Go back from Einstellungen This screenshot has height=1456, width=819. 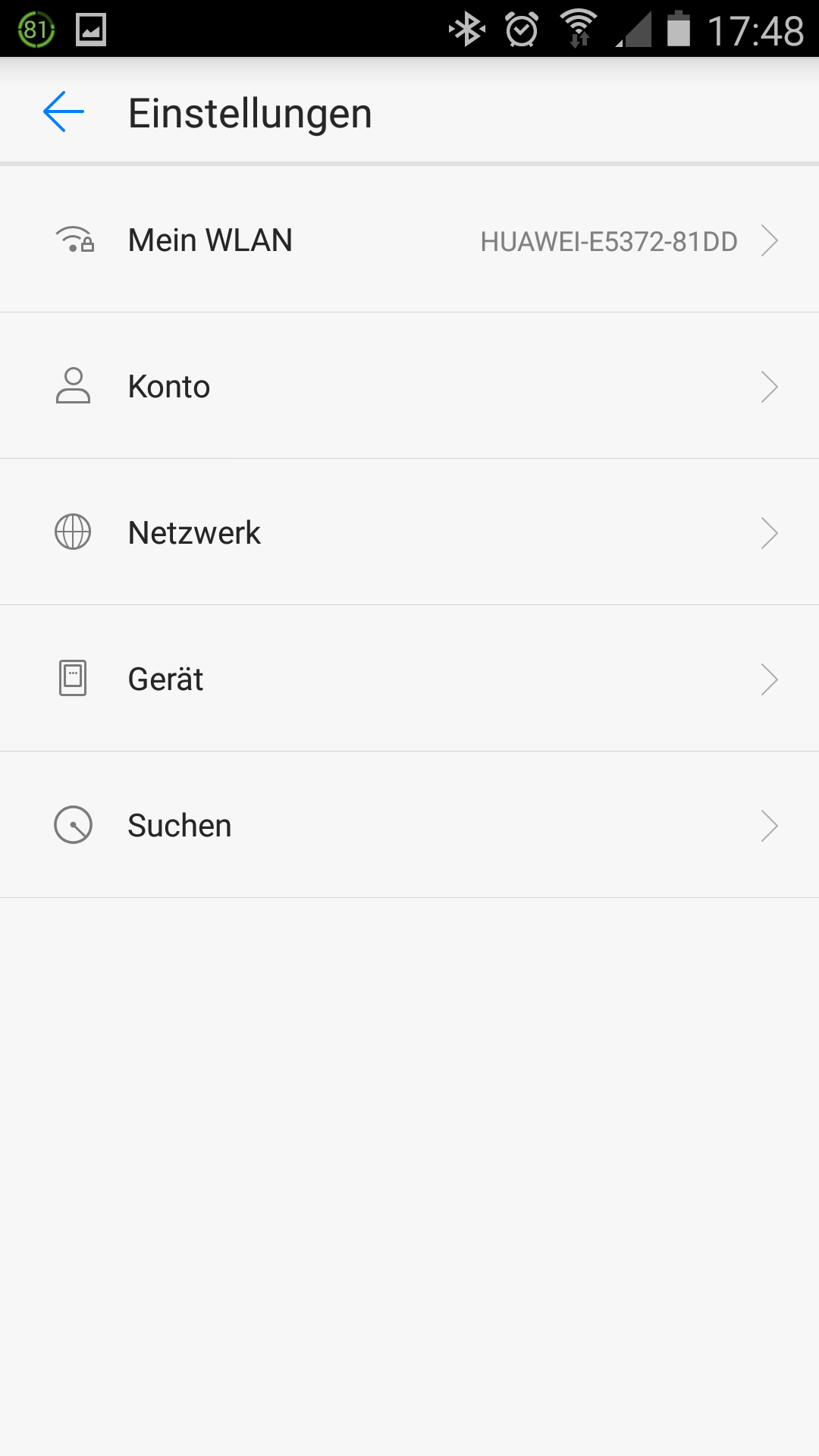pyautogui.click(x=64, y=112)
